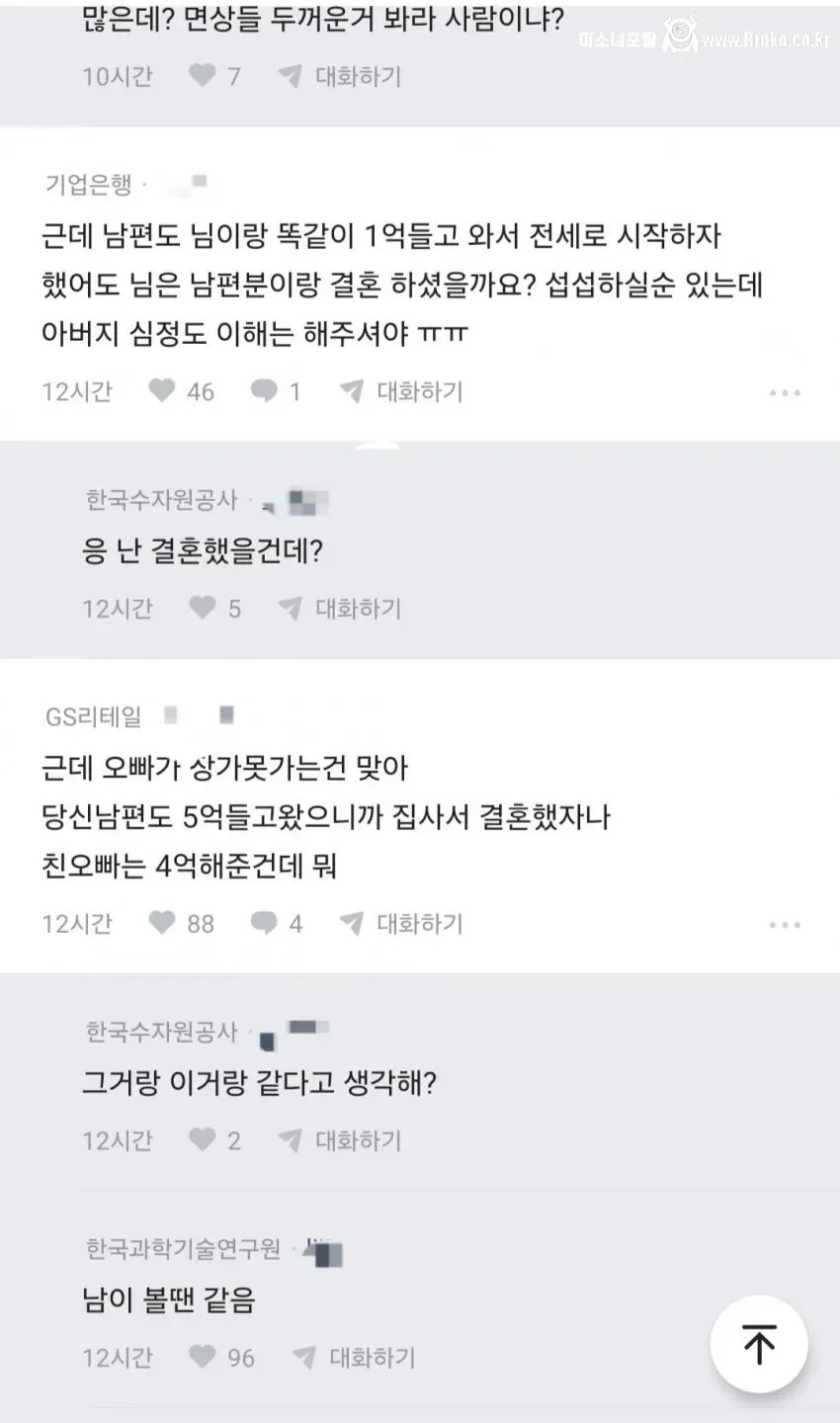Tap the paper plane icon beside the top 대화하기

(x=291, y=76)
